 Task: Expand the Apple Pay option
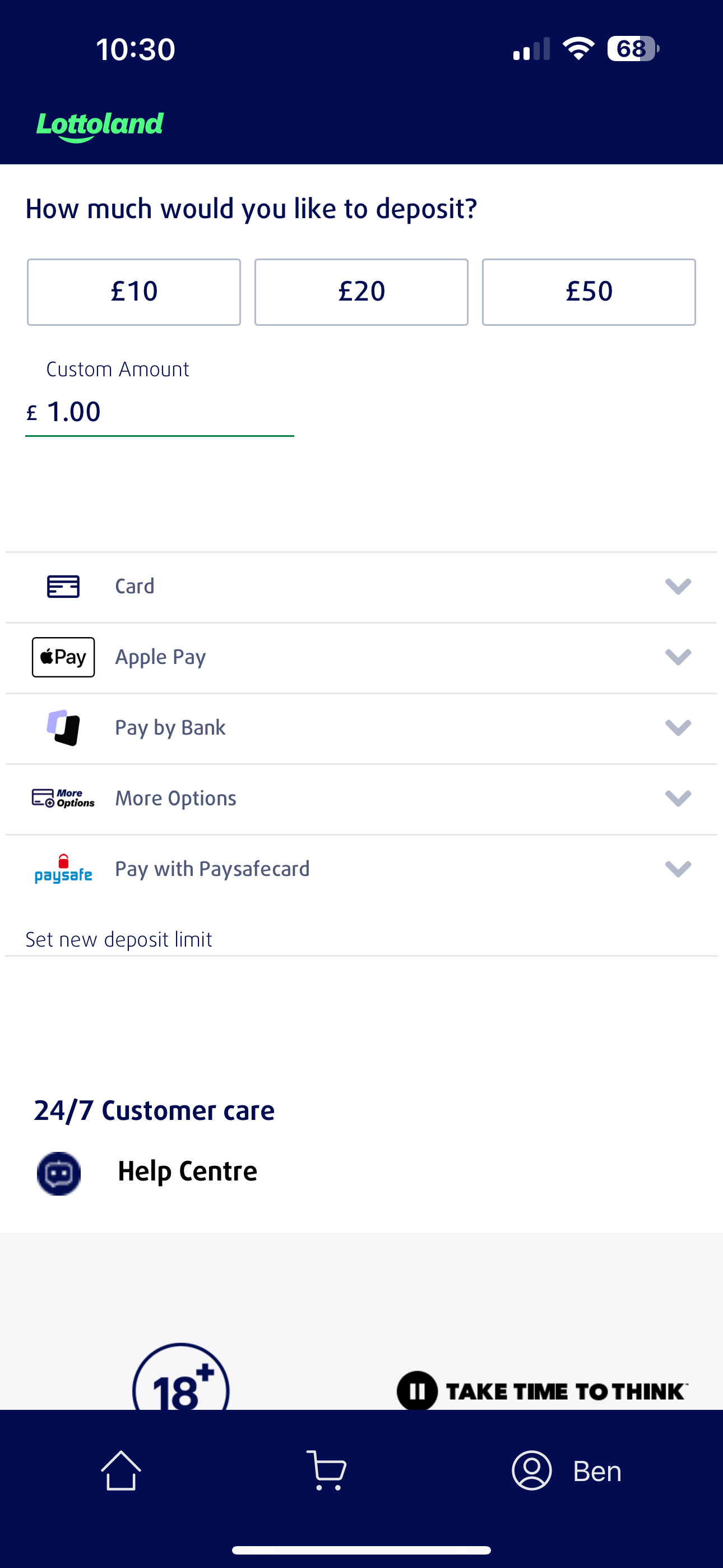click(361, 657)
